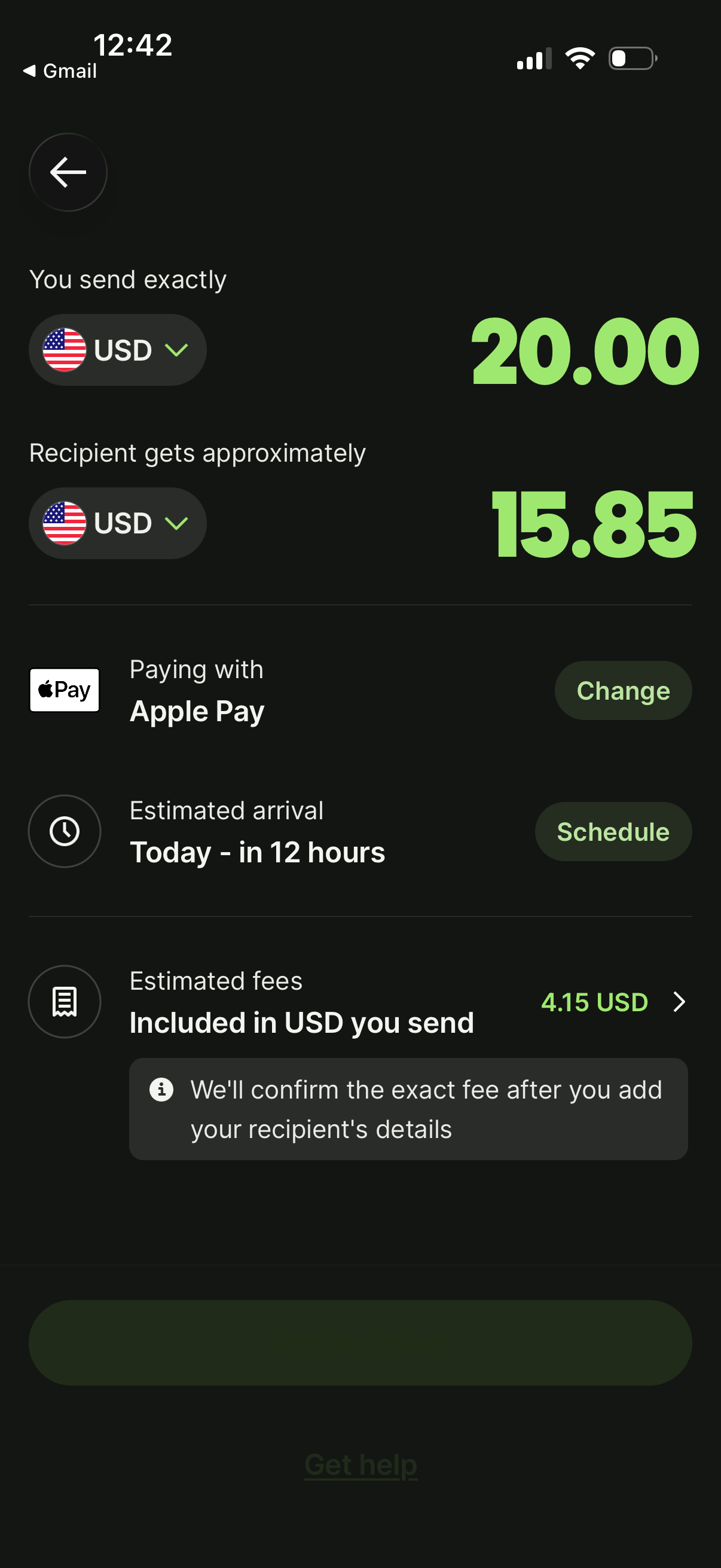
Task: Open the Get help link
Action: [x=360, y=1465]
